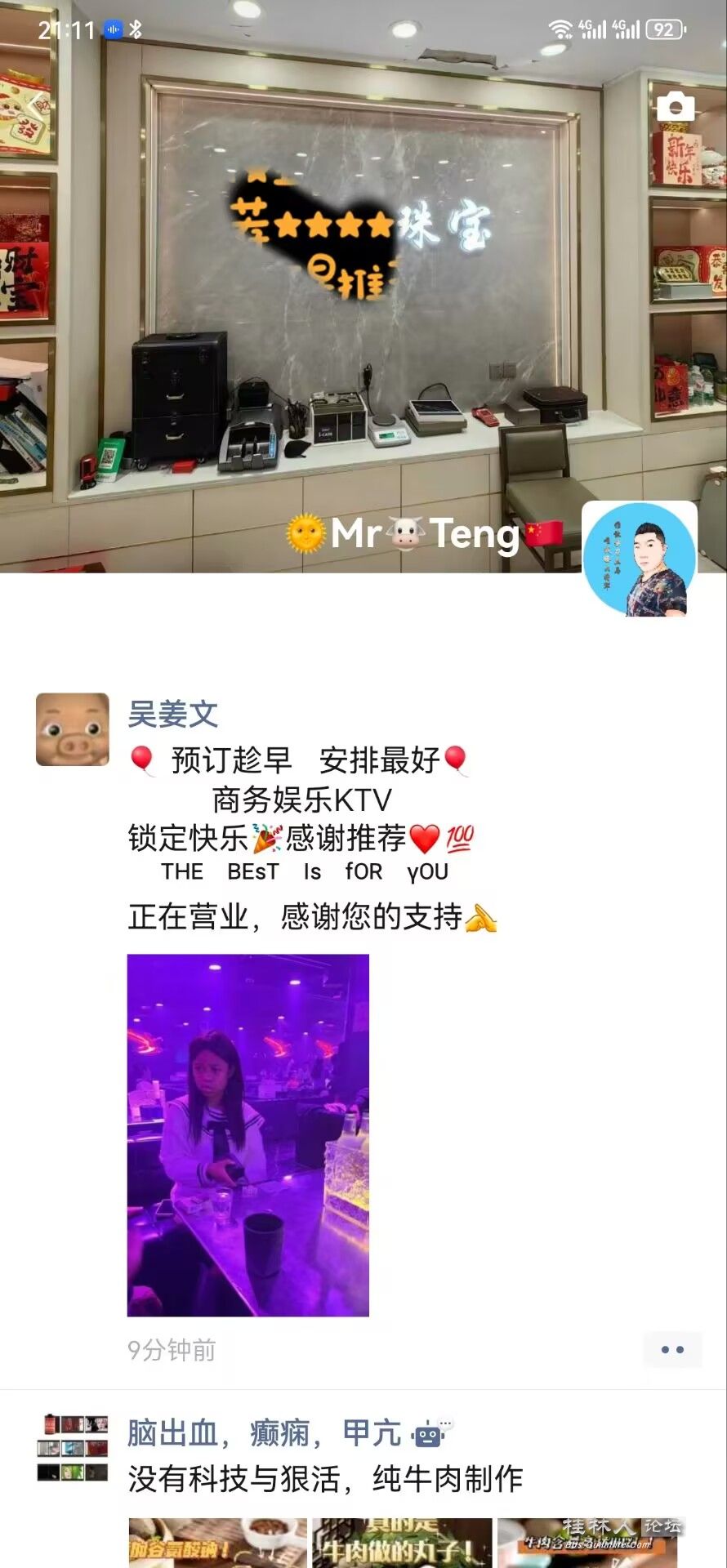The height and width of the screenshot is (1568, 727).
Task: Open 吴姜文's profile via the name link
Action: point(173,714)
